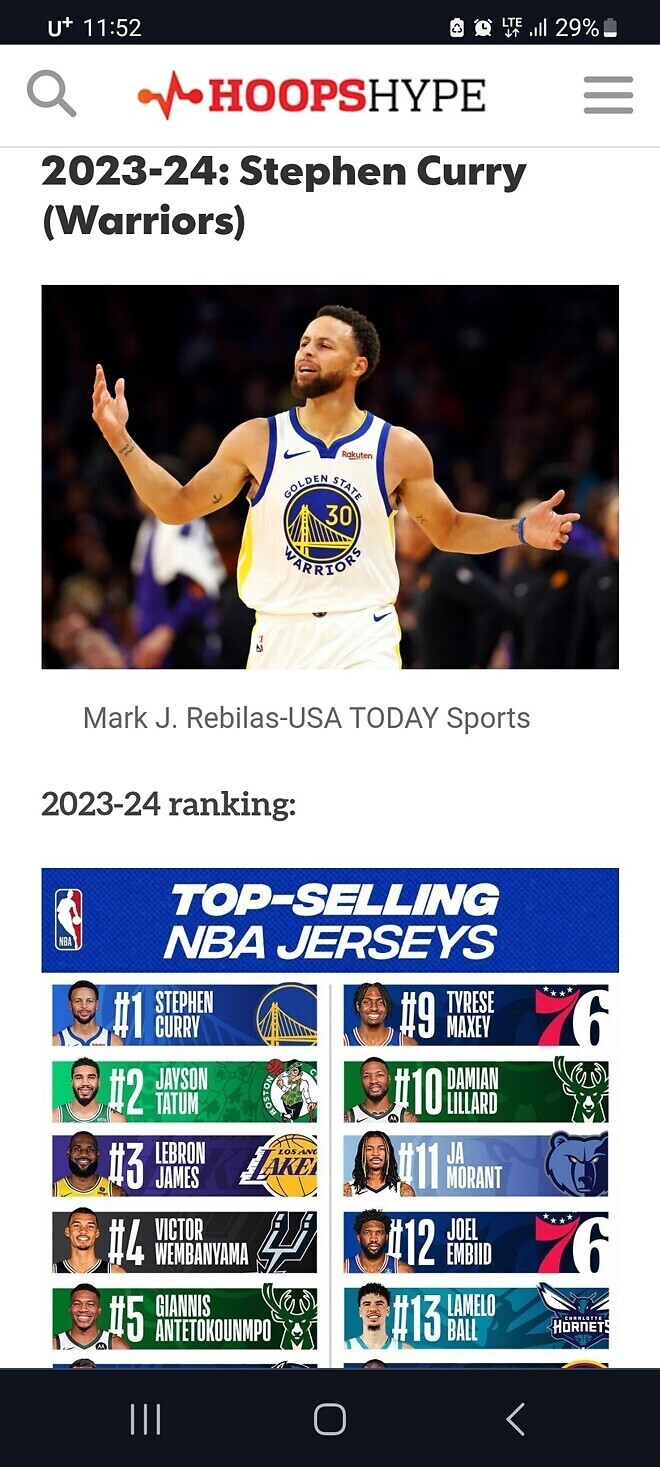This screenshot has height=1467, width=660.
Task: Show recent apps
Action: pos(145,1419)
